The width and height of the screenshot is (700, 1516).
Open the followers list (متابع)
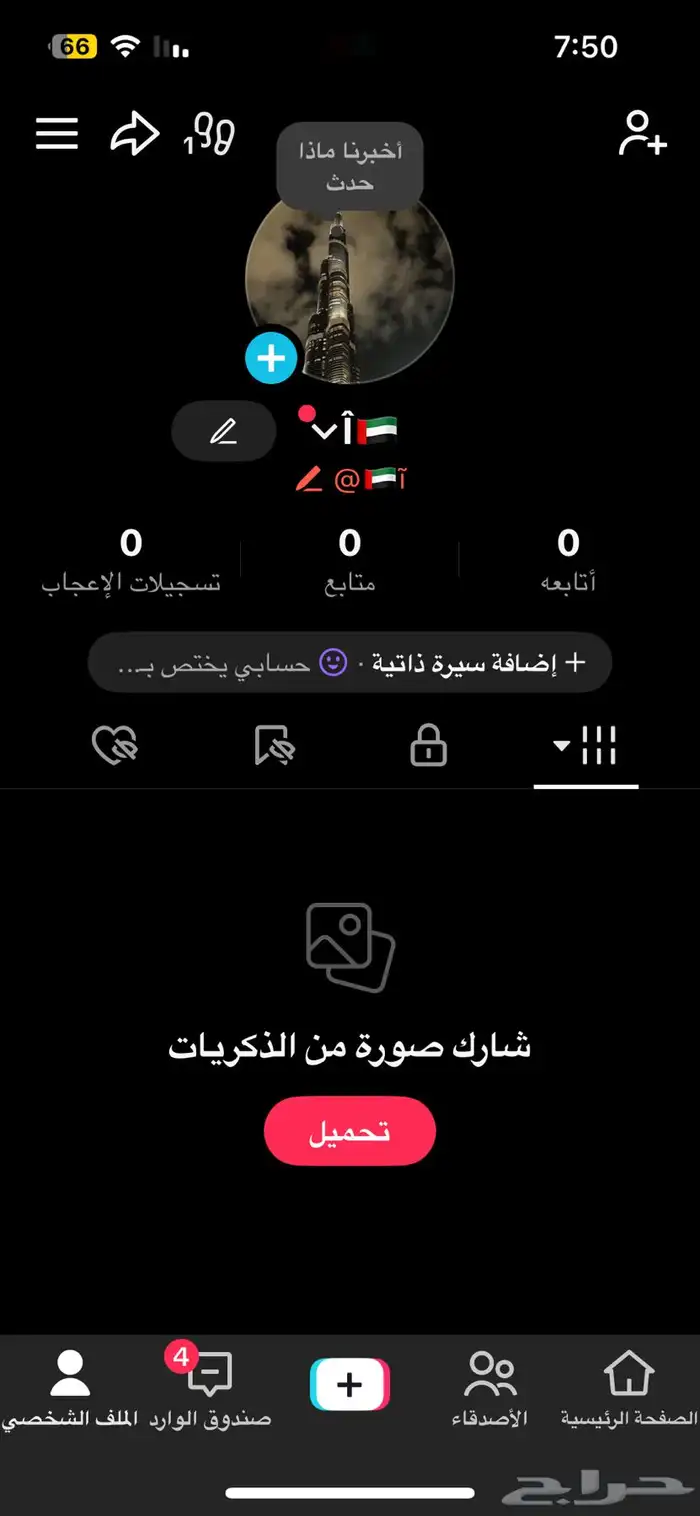[349, 560]
